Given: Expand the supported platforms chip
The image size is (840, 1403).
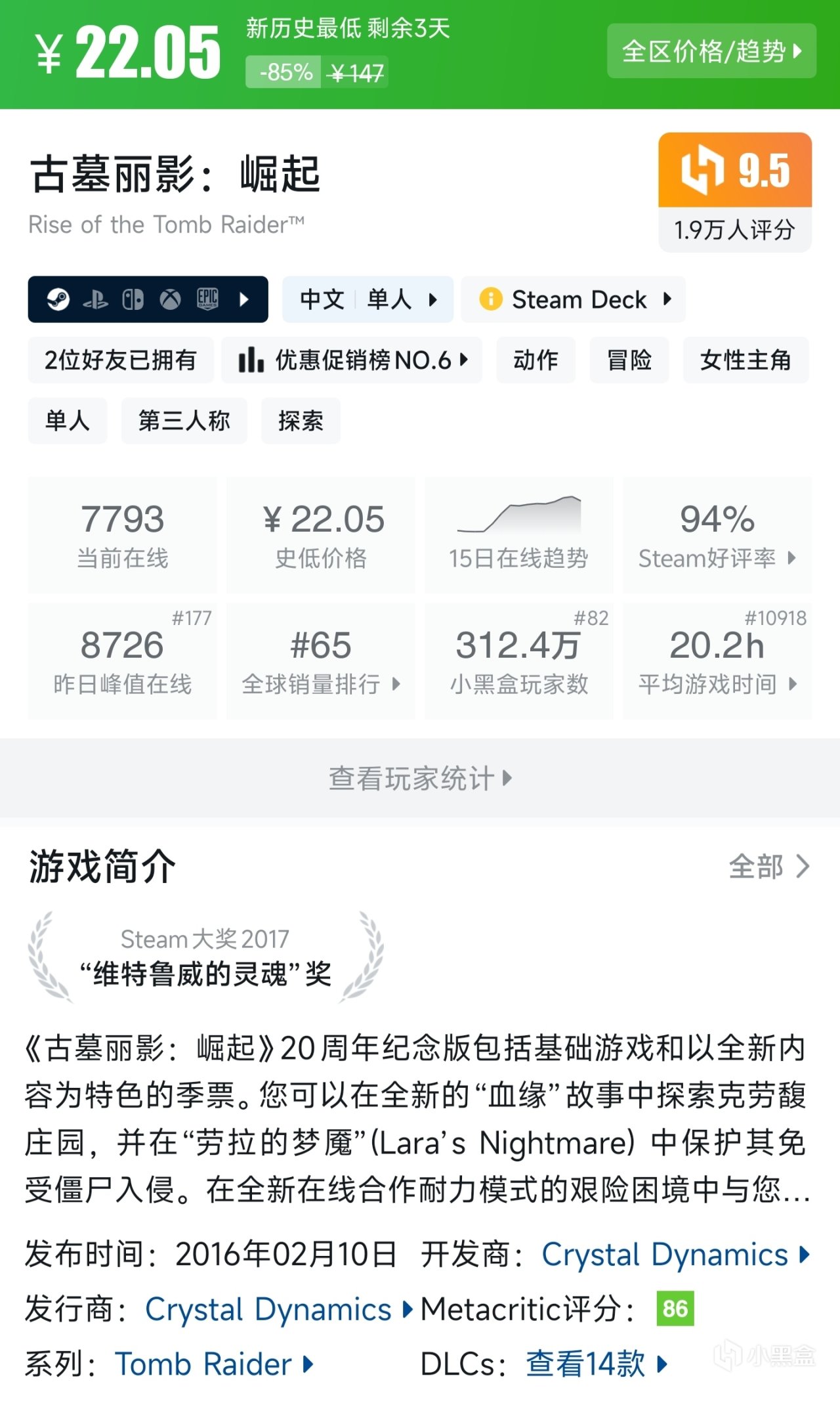Looking at the screenshot, I should coord(148,299).
